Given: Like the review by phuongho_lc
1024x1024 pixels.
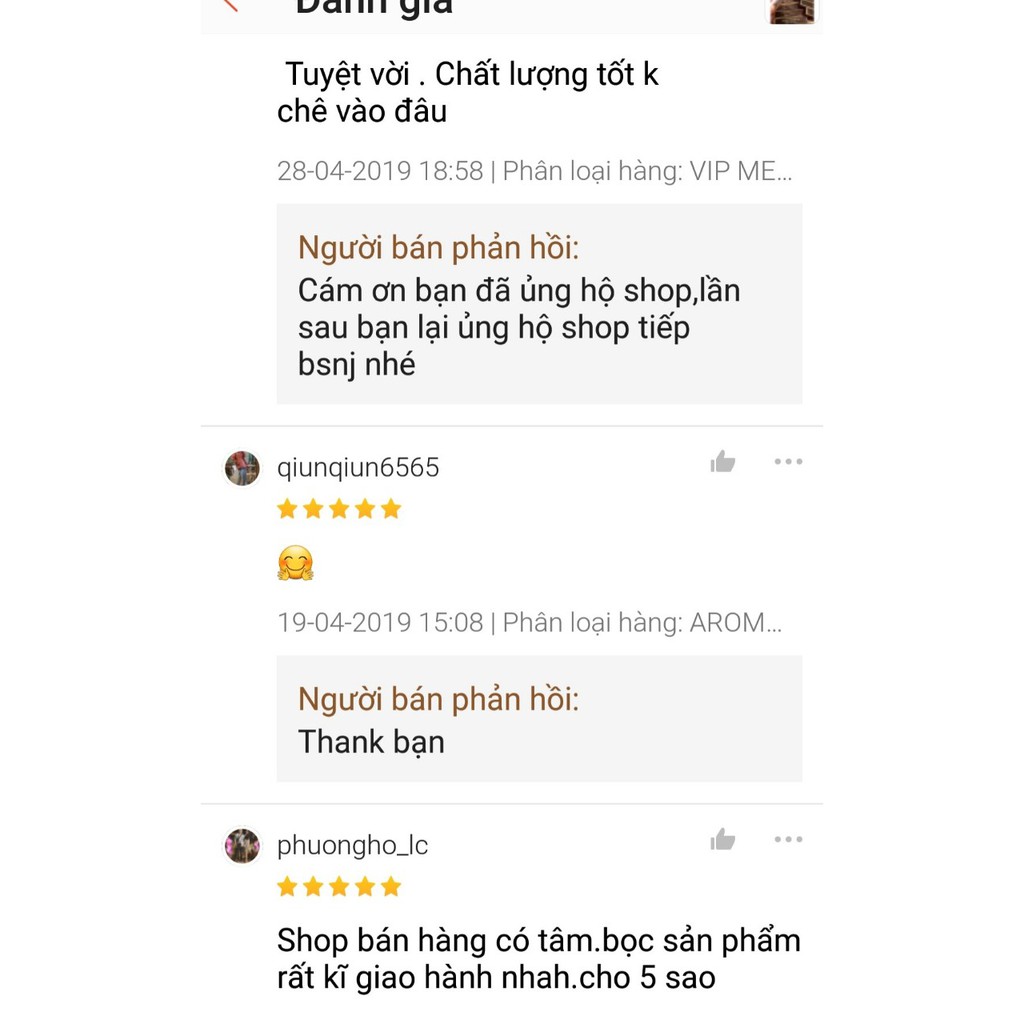Looking at the screenshot, I should [x=722, y=840].
